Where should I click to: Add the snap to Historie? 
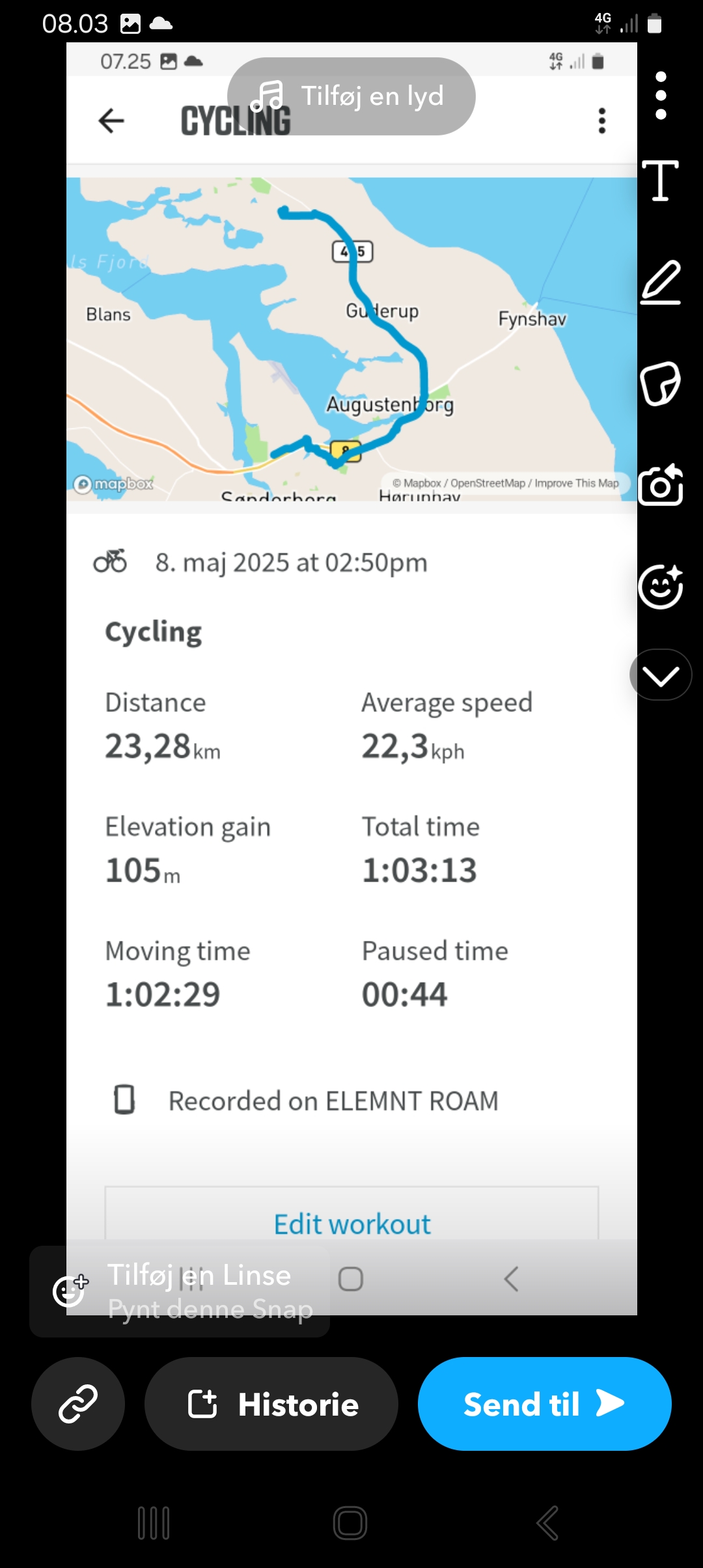pyautogui.click(x=271, y=1404)
